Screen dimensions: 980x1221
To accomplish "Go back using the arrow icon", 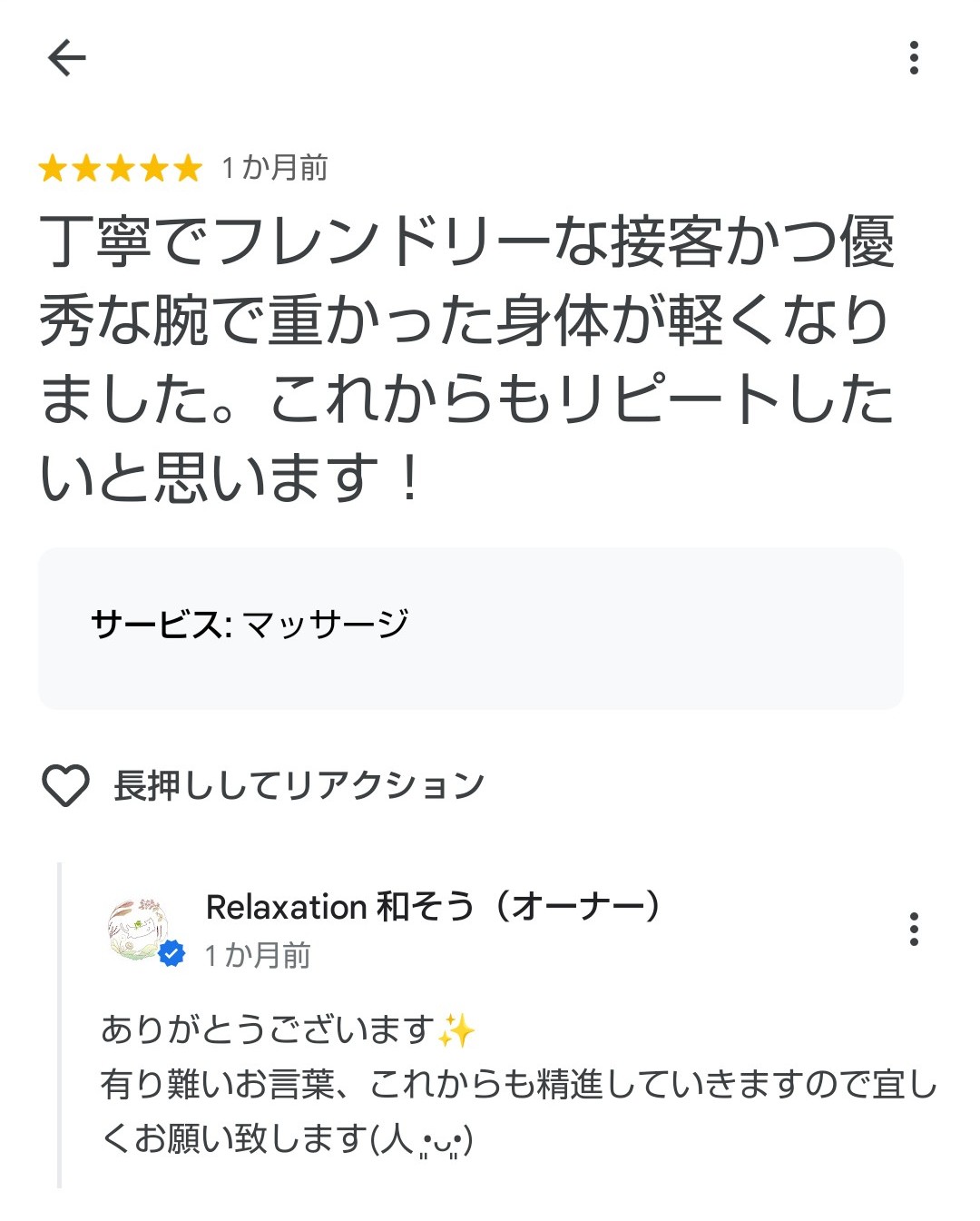I will 66,58.
